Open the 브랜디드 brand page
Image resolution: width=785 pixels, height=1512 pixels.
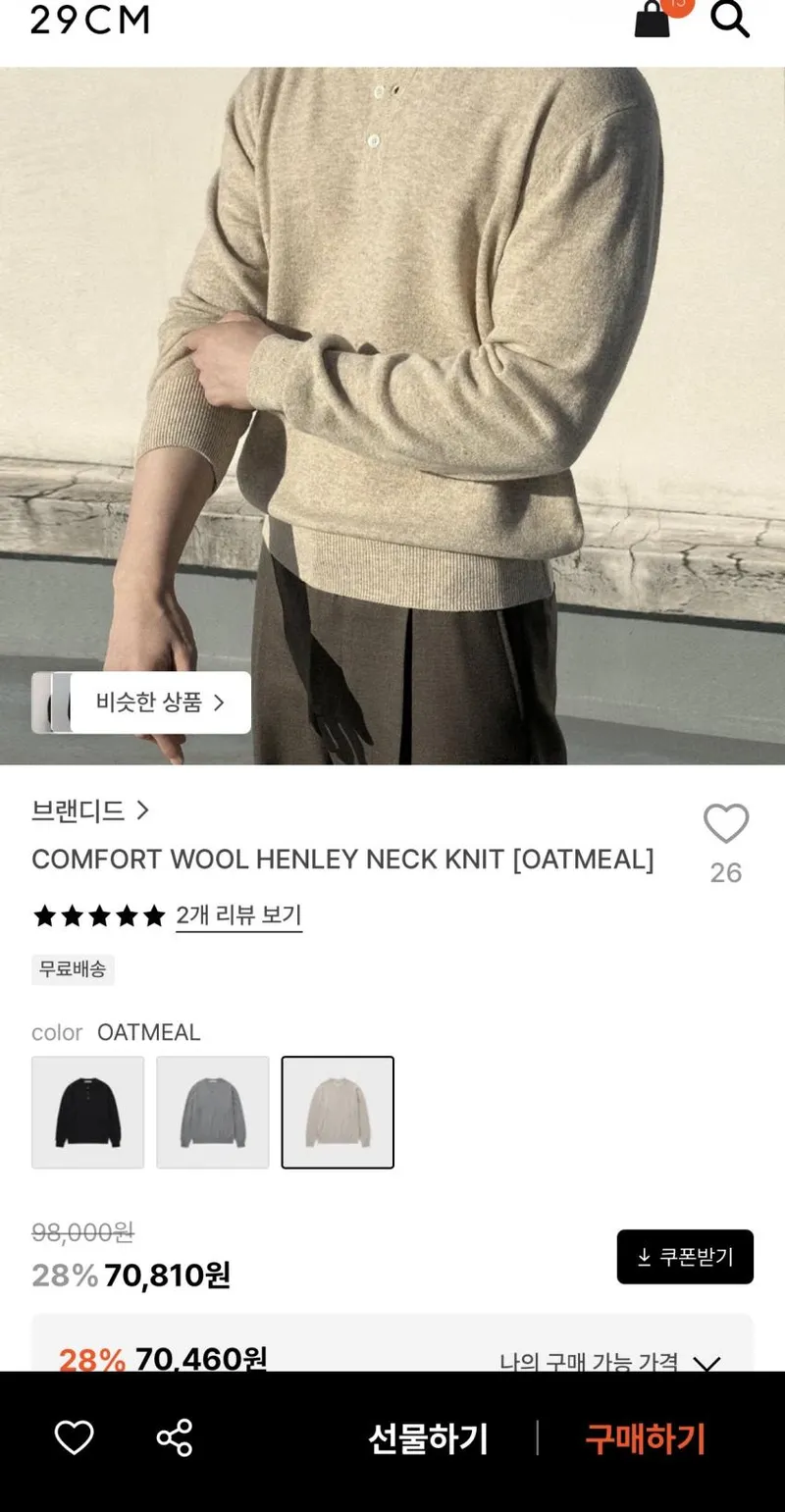tap(90, 811)
